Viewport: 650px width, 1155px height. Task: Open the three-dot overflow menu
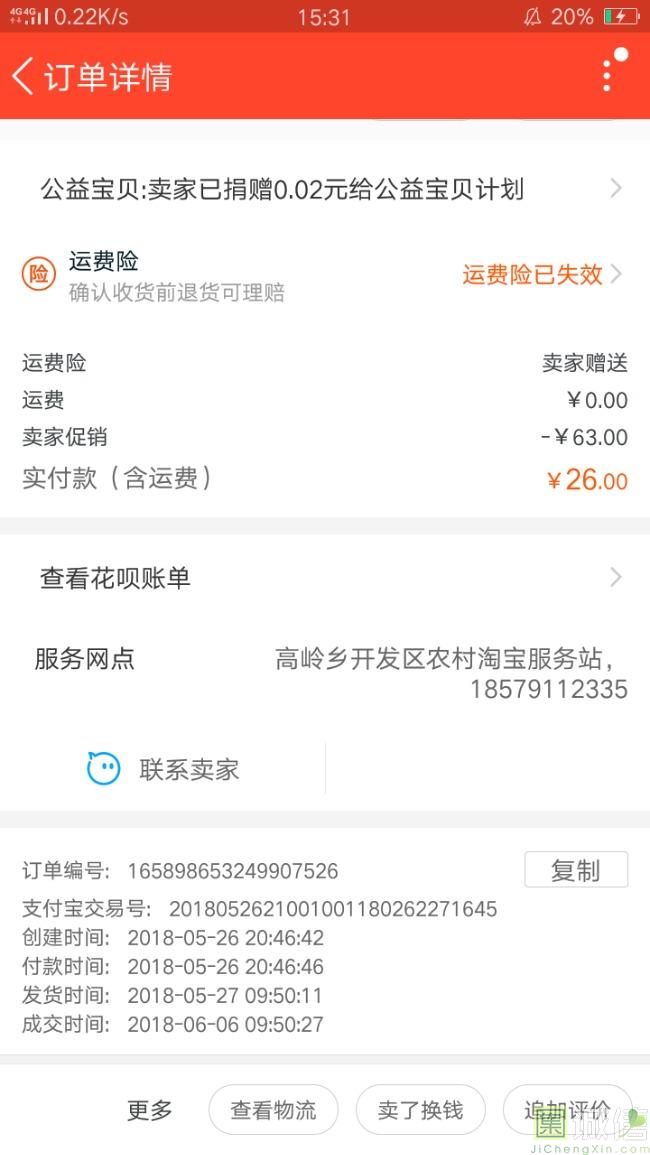click(x=607, y=75)
